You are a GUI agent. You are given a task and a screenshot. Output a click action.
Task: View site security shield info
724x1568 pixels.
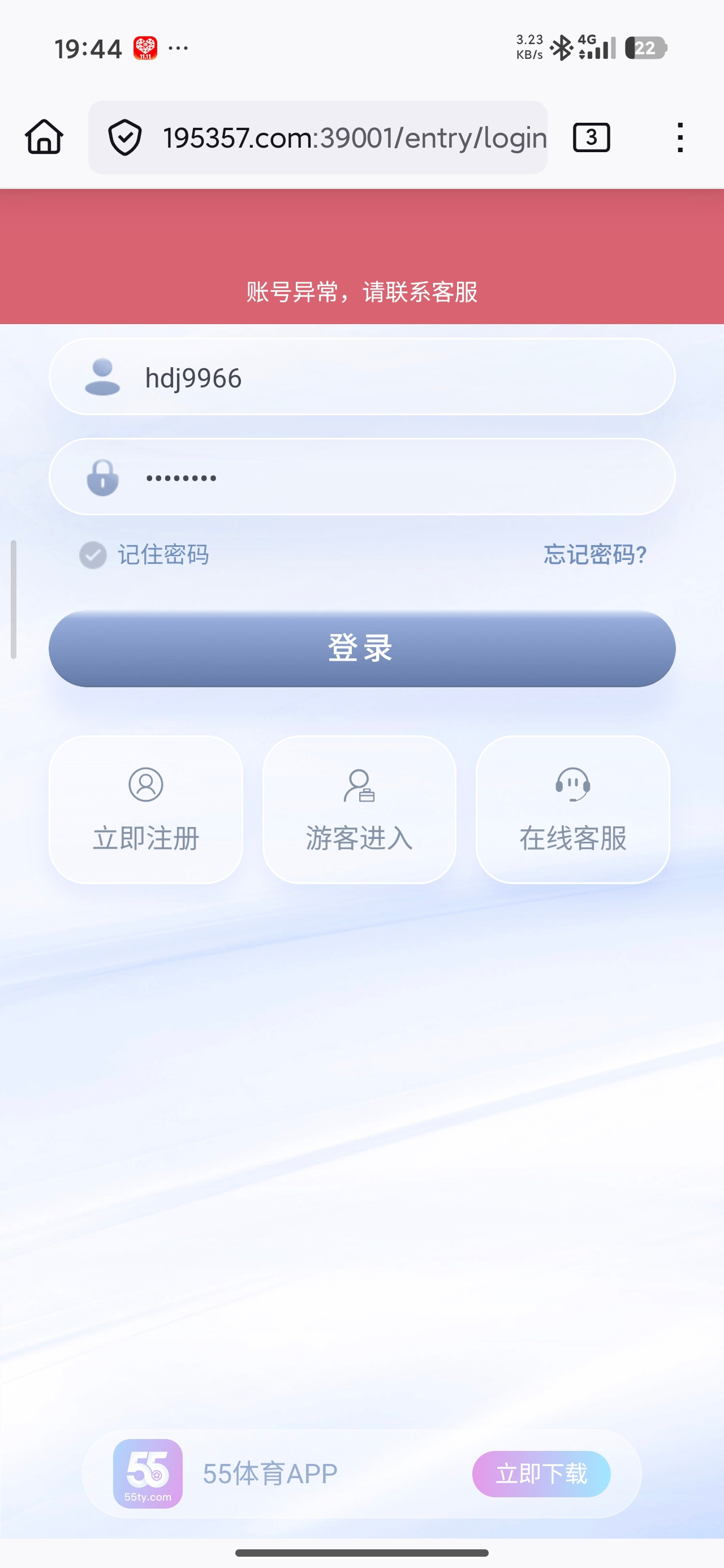(x=125, y=137)
